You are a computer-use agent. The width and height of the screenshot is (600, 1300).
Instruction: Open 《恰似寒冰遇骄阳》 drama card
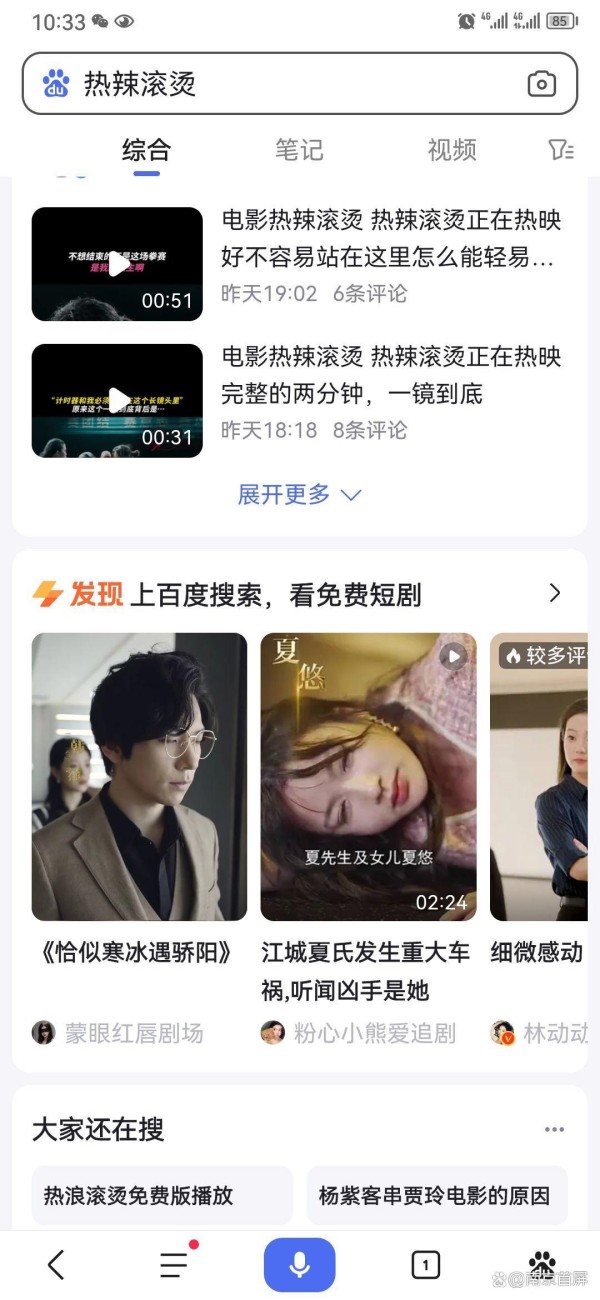tap(139, 776)
